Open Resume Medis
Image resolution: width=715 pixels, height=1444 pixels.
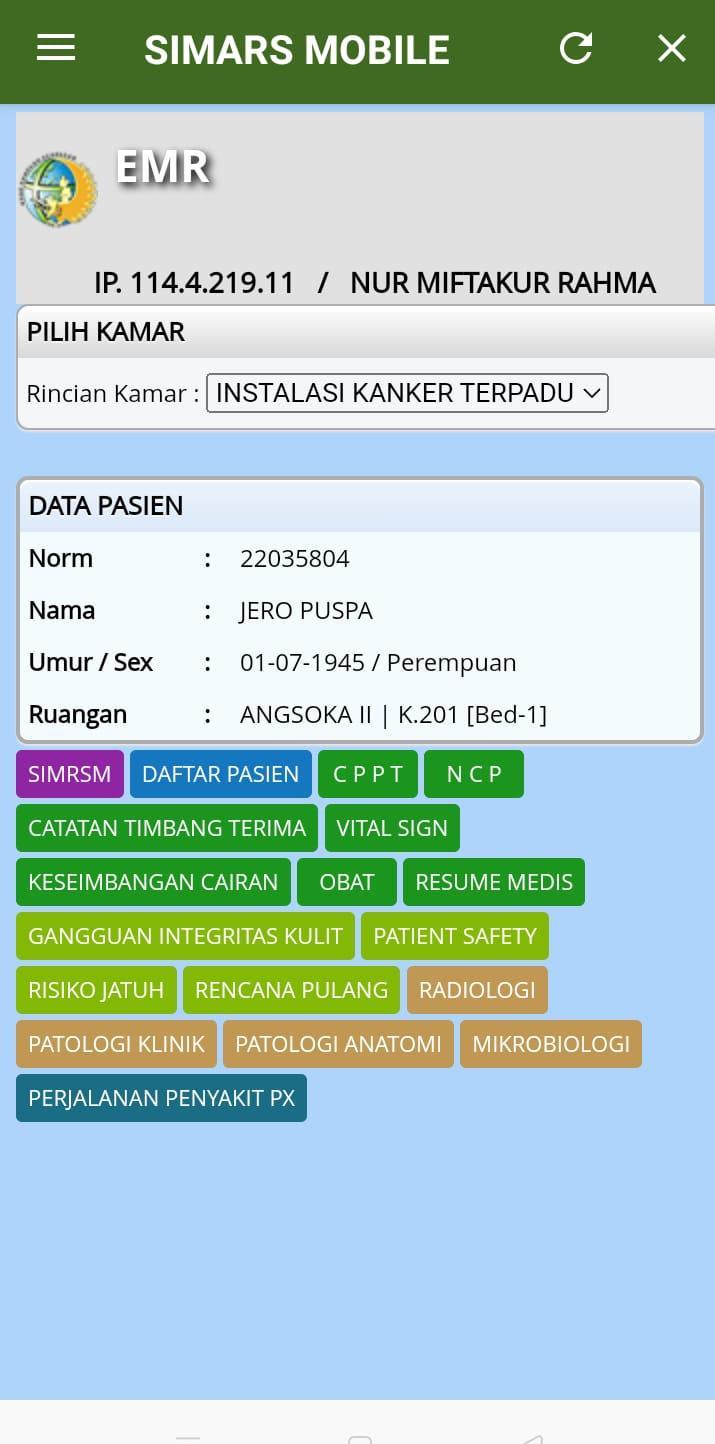(494, 882)
